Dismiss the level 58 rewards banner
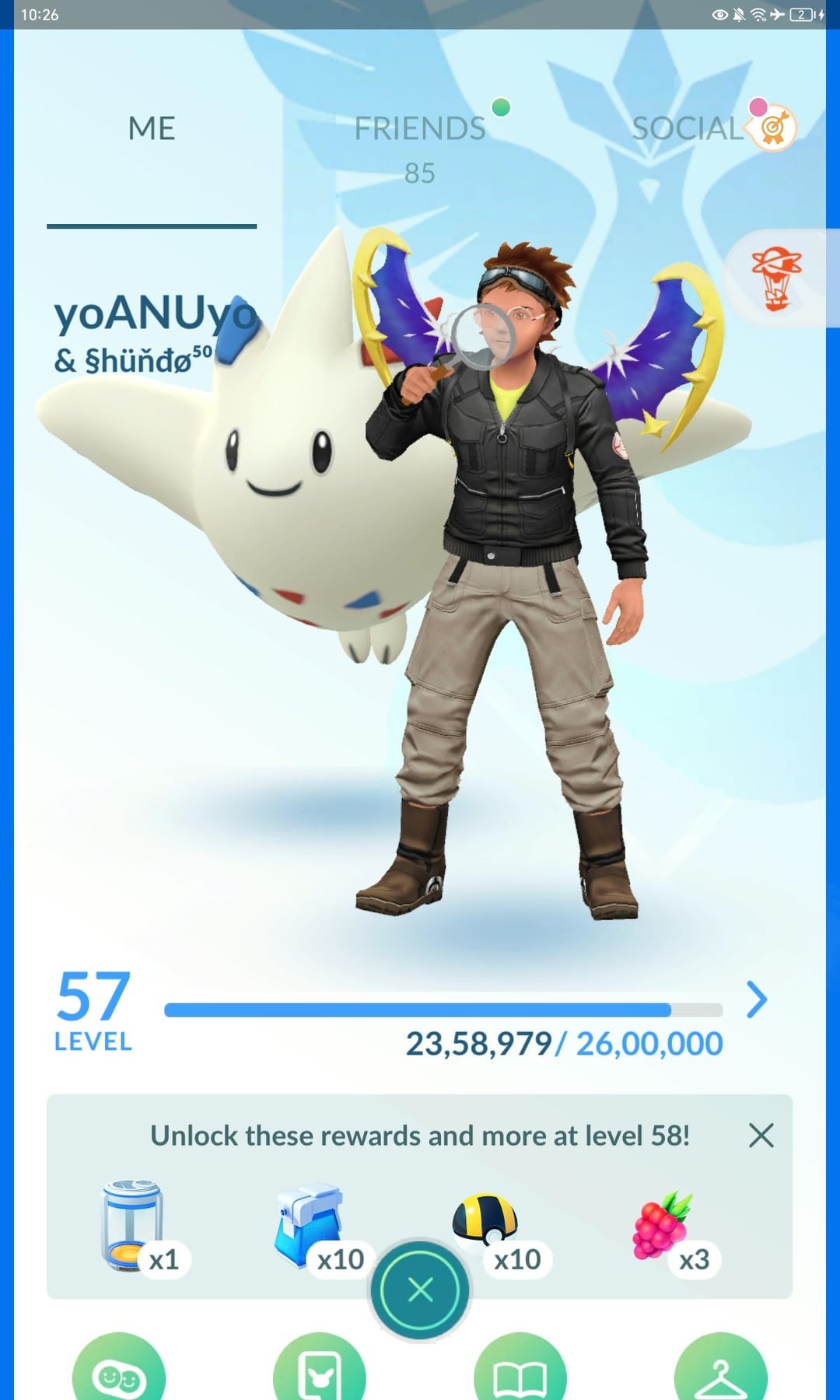Screen dimensions: 840x1400 click(761, 1136)
